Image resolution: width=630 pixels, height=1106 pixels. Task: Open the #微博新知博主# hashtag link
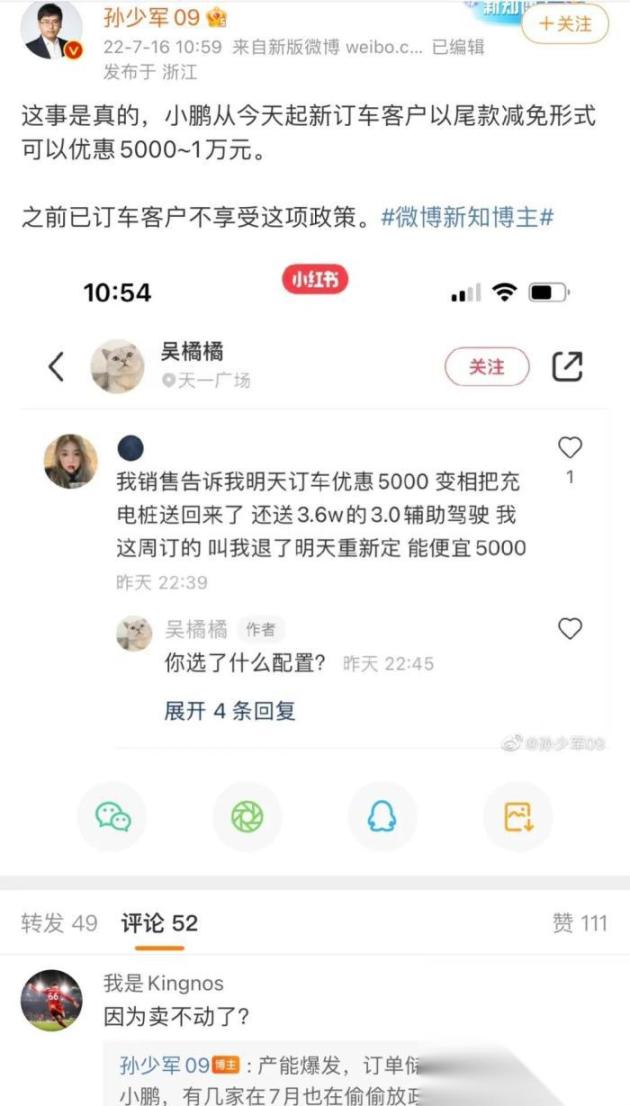[x=468, y=217]
